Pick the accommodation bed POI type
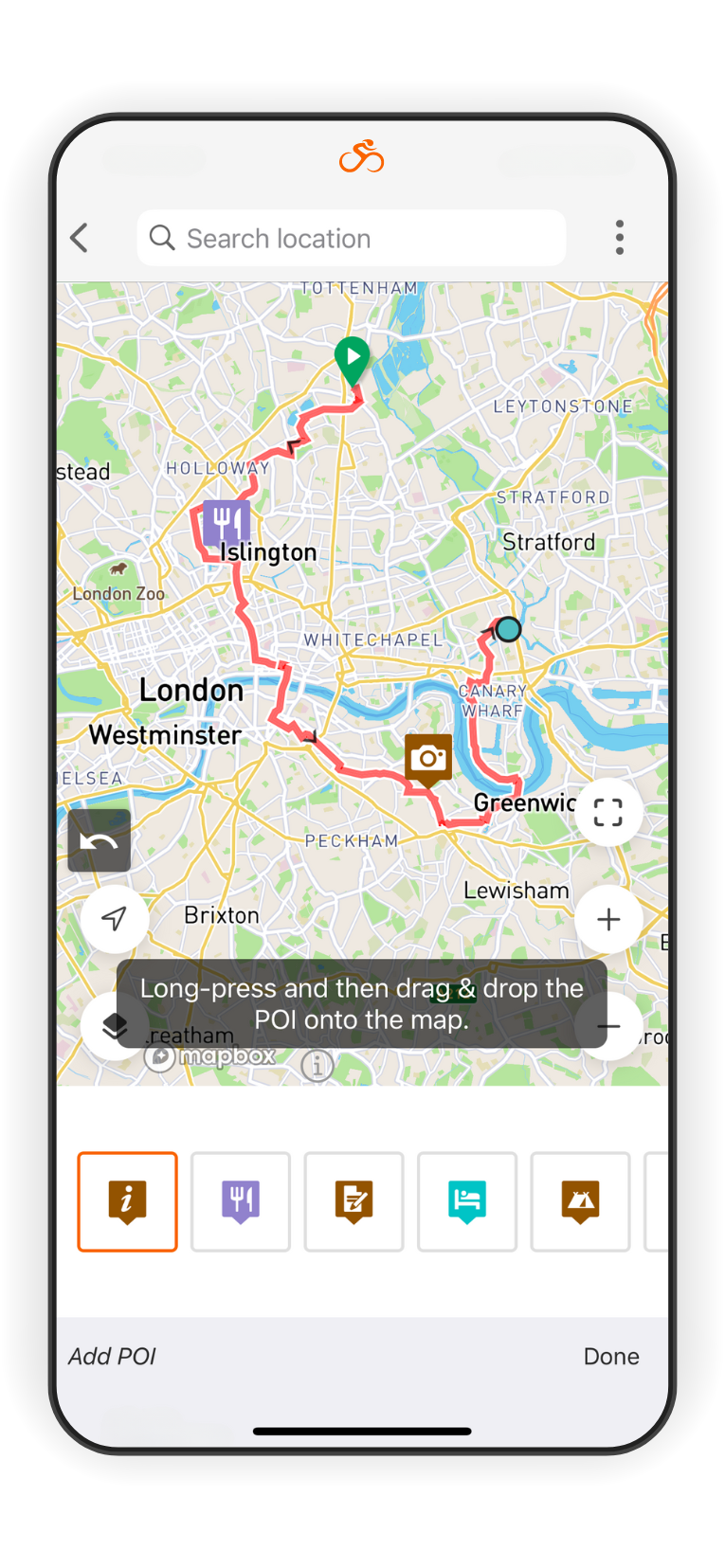This screenshot has height=1568, width=725. (467, 1201)
